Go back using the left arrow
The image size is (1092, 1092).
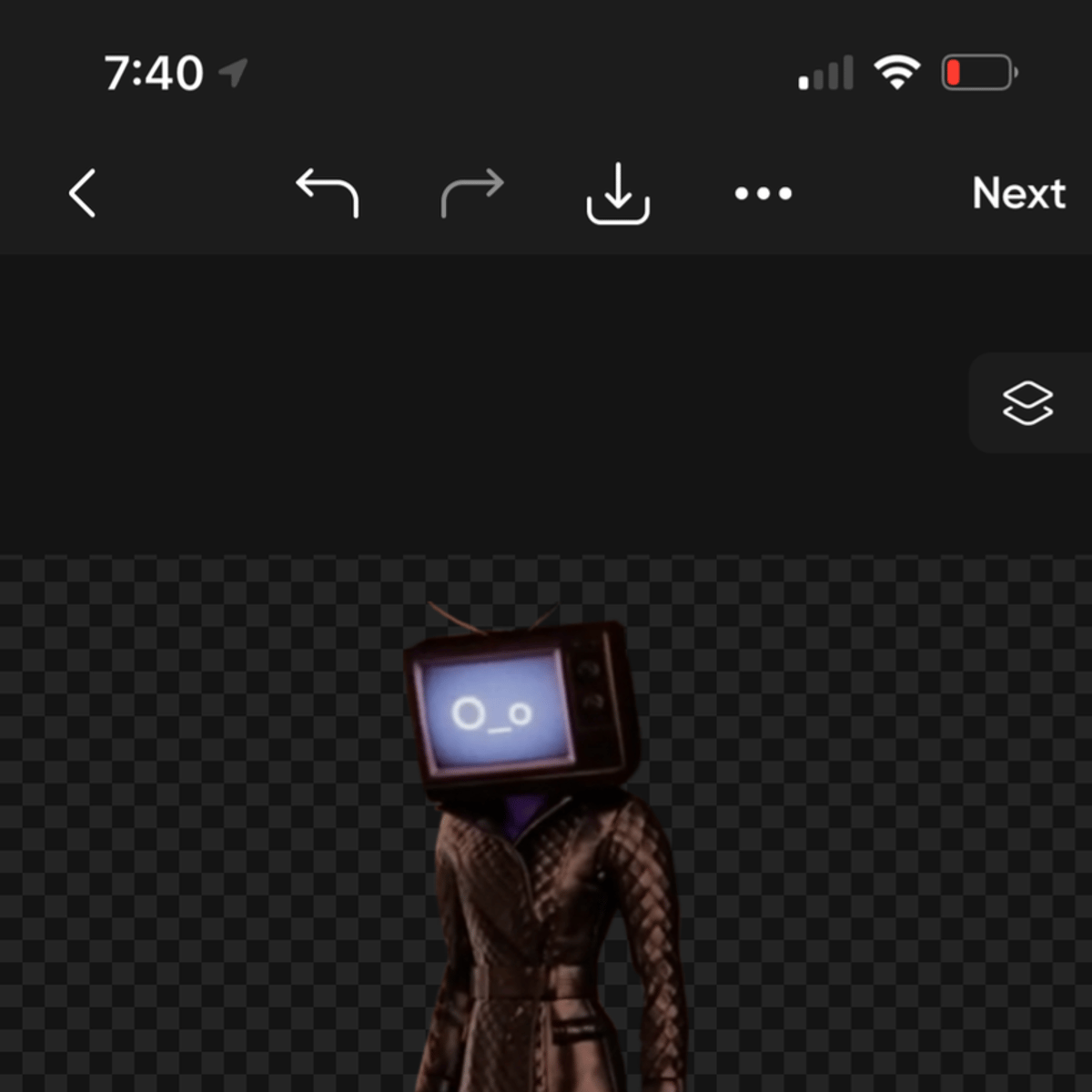click(x=82, y=193)
